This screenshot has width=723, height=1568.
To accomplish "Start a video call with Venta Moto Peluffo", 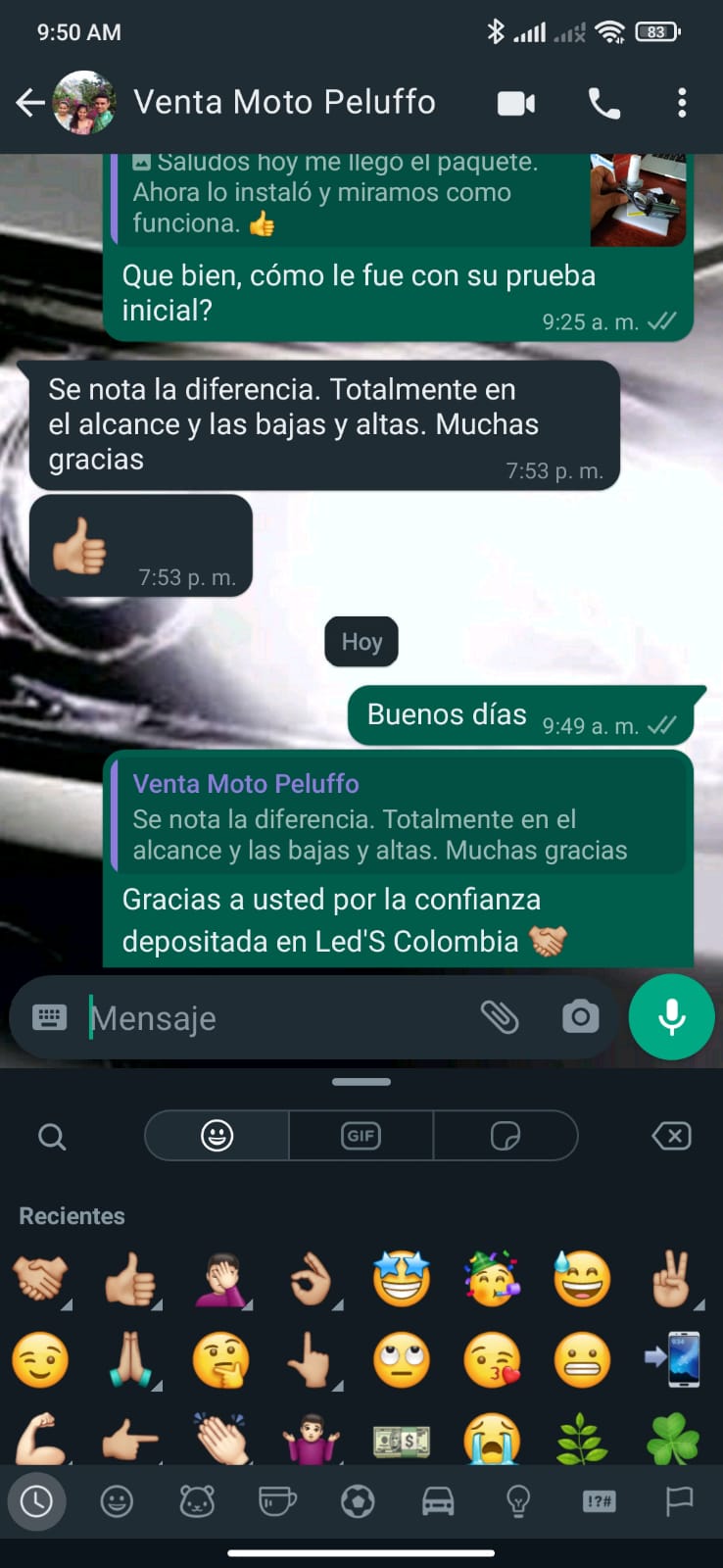I will [516, 103].
